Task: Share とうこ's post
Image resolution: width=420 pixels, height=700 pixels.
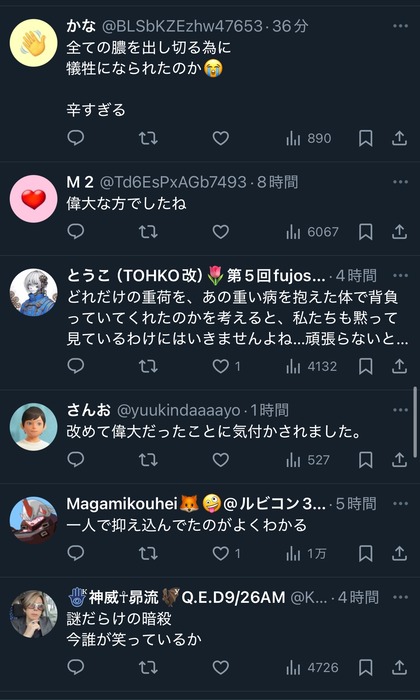Action: (399, 367)
